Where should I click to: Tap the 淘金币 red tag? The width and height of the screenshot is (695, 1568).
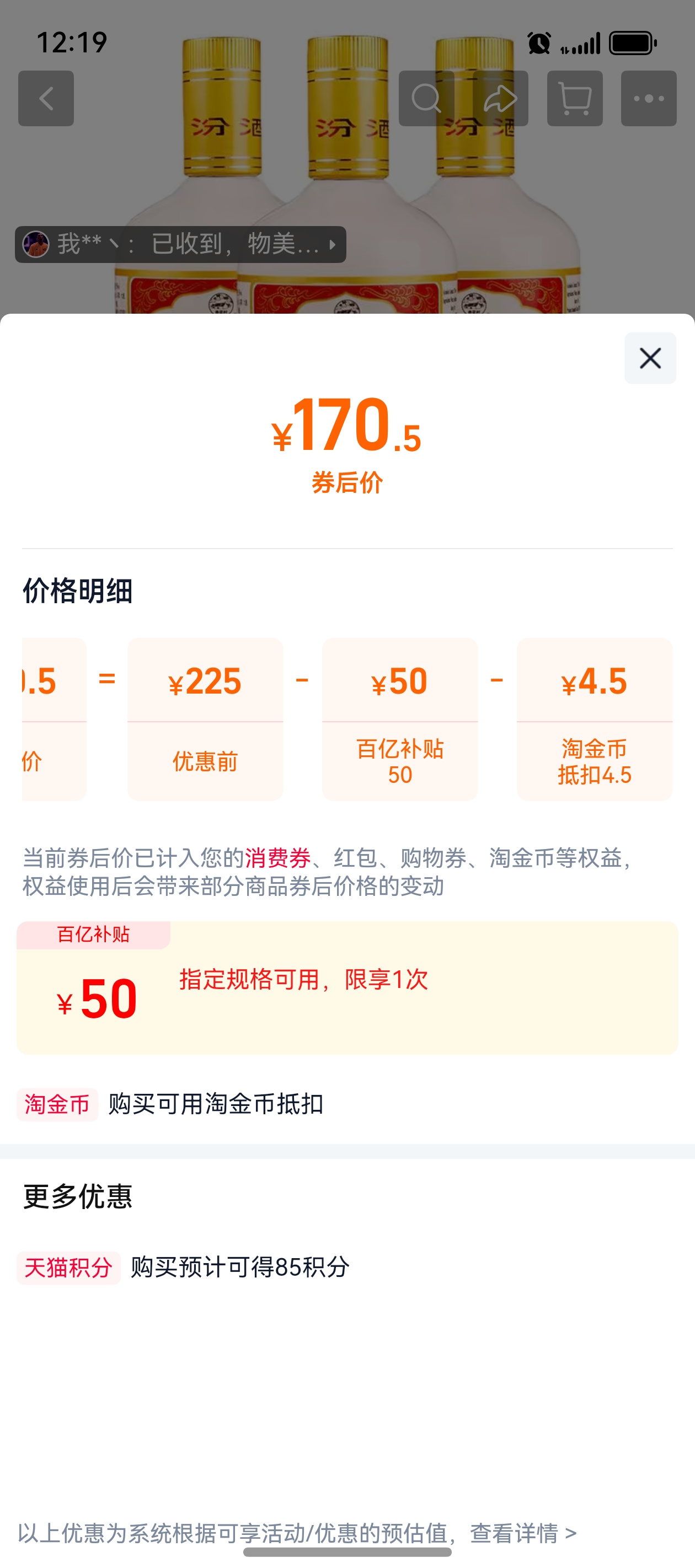[x=57, y=1104]
